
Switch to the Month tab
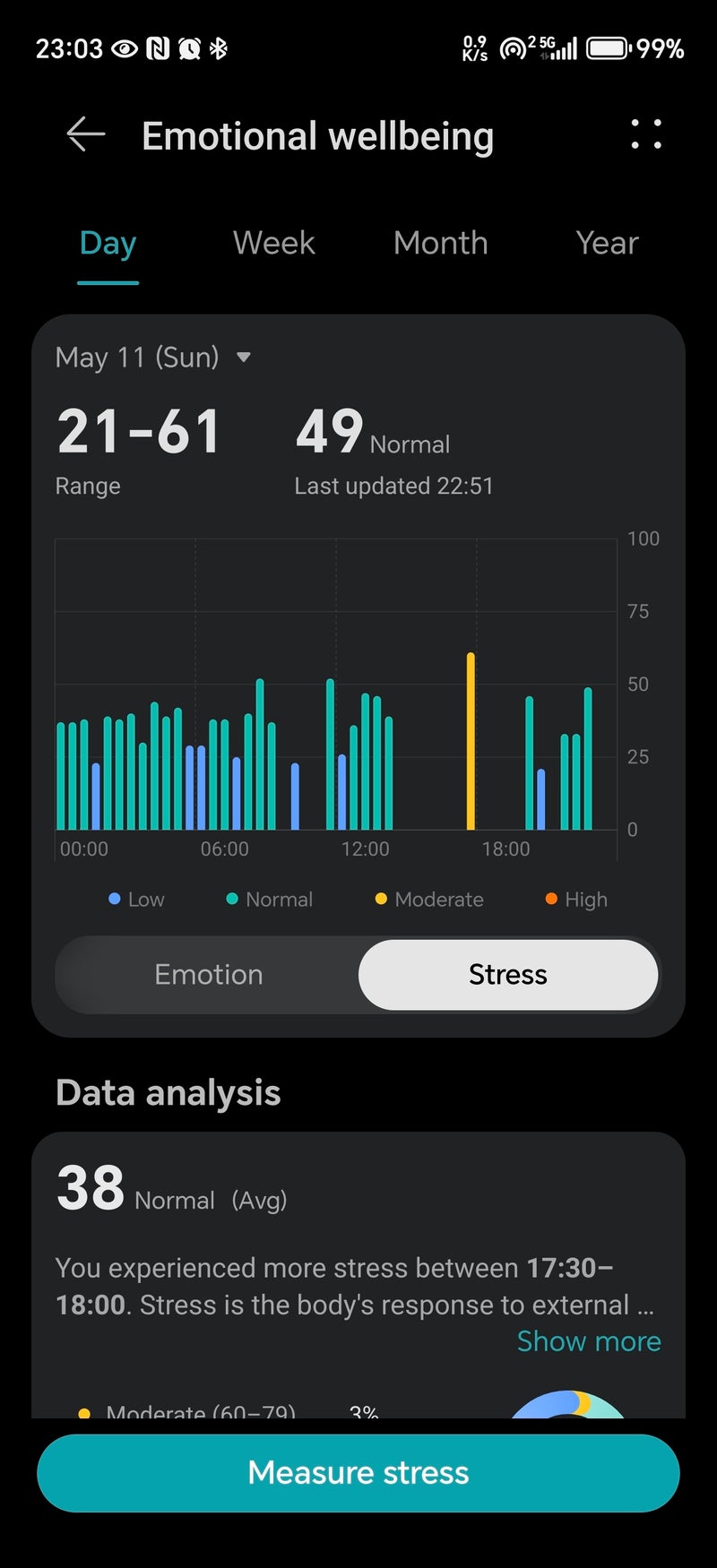tap(440, 244)
